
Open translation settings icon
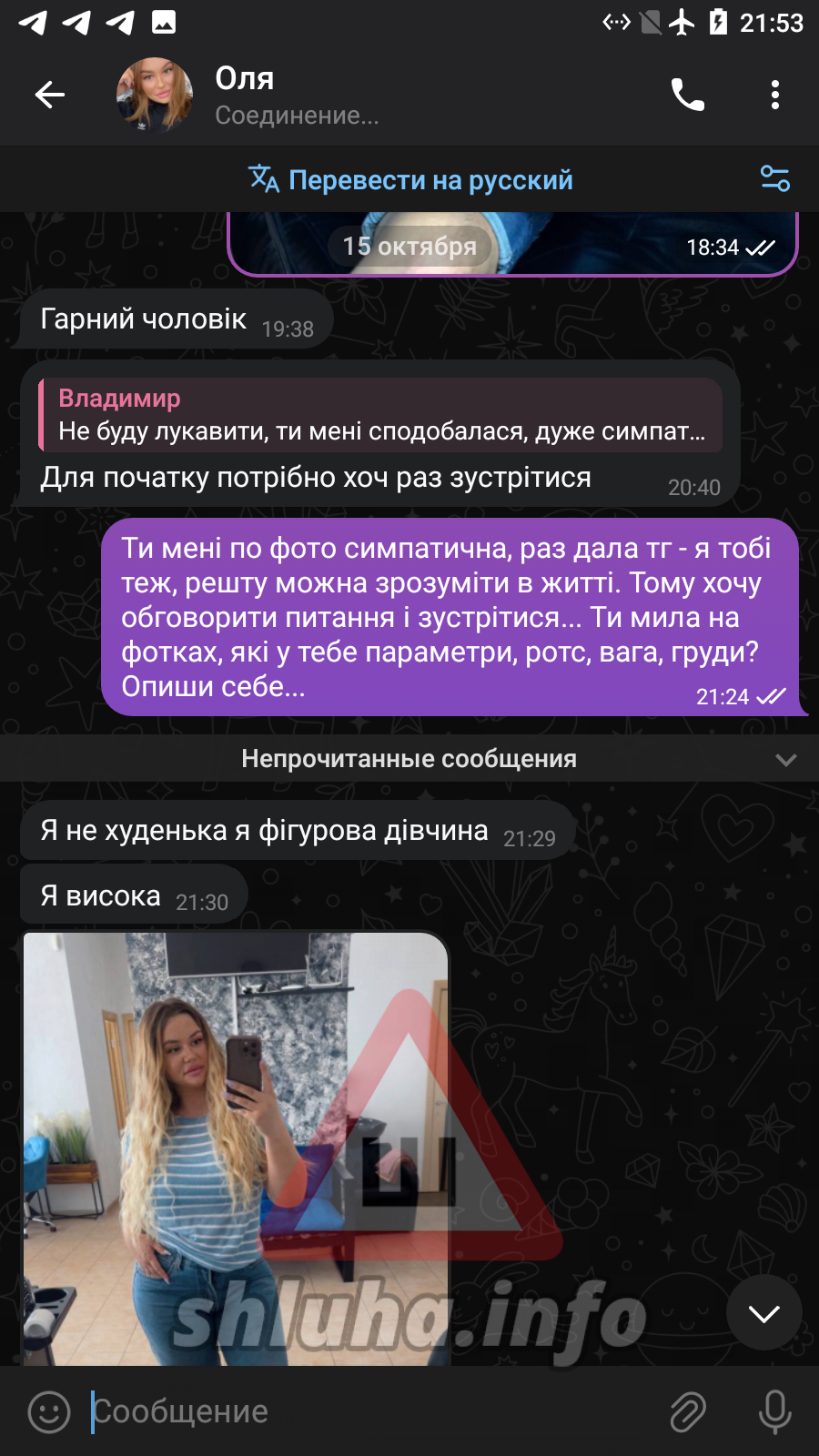coord(774,179)
